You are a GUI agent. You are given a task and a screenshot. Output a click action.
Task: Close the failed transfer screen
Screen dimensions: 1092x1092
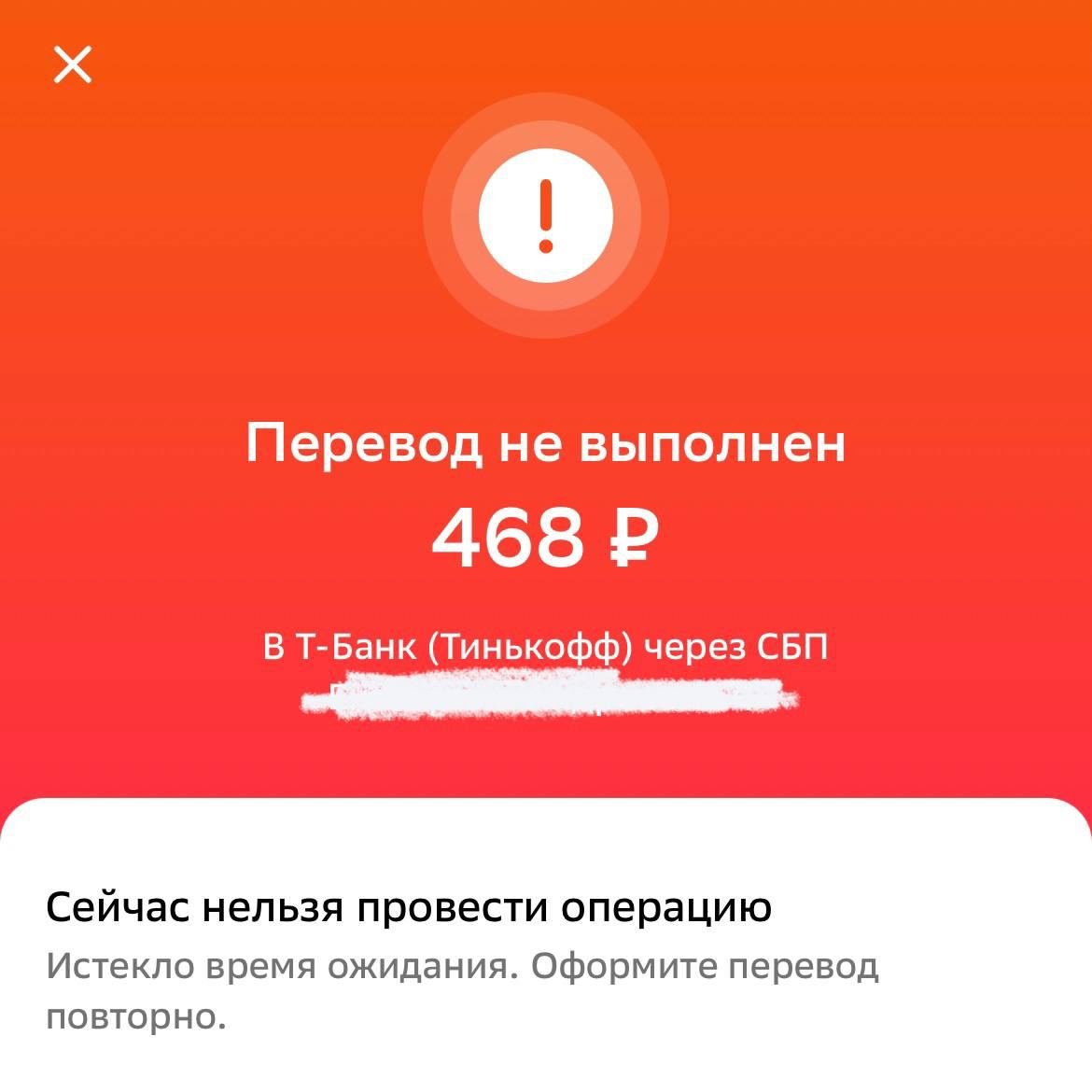(73, 65)
